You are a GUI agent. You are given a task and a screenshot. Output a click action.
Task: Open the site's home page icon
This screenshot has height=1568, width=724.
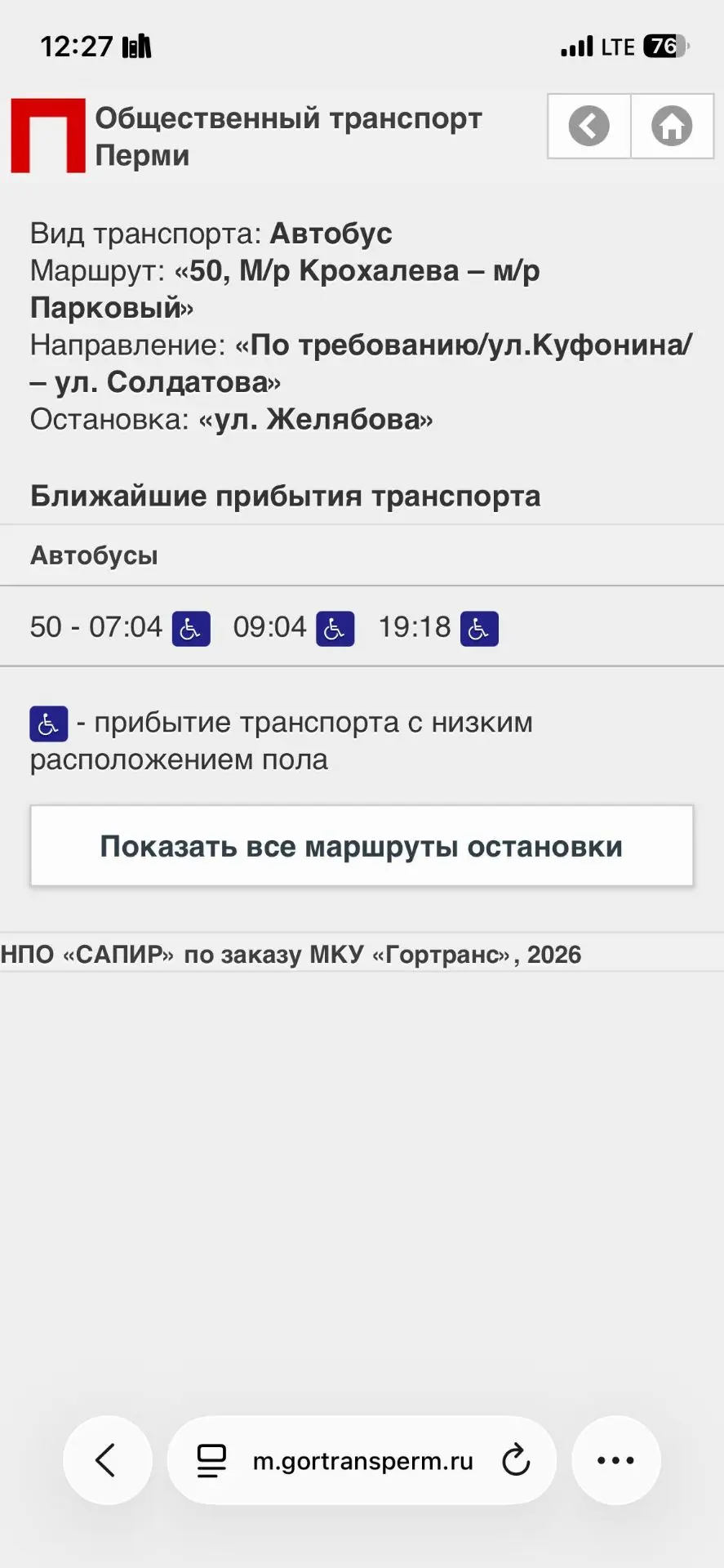point(672,126)
